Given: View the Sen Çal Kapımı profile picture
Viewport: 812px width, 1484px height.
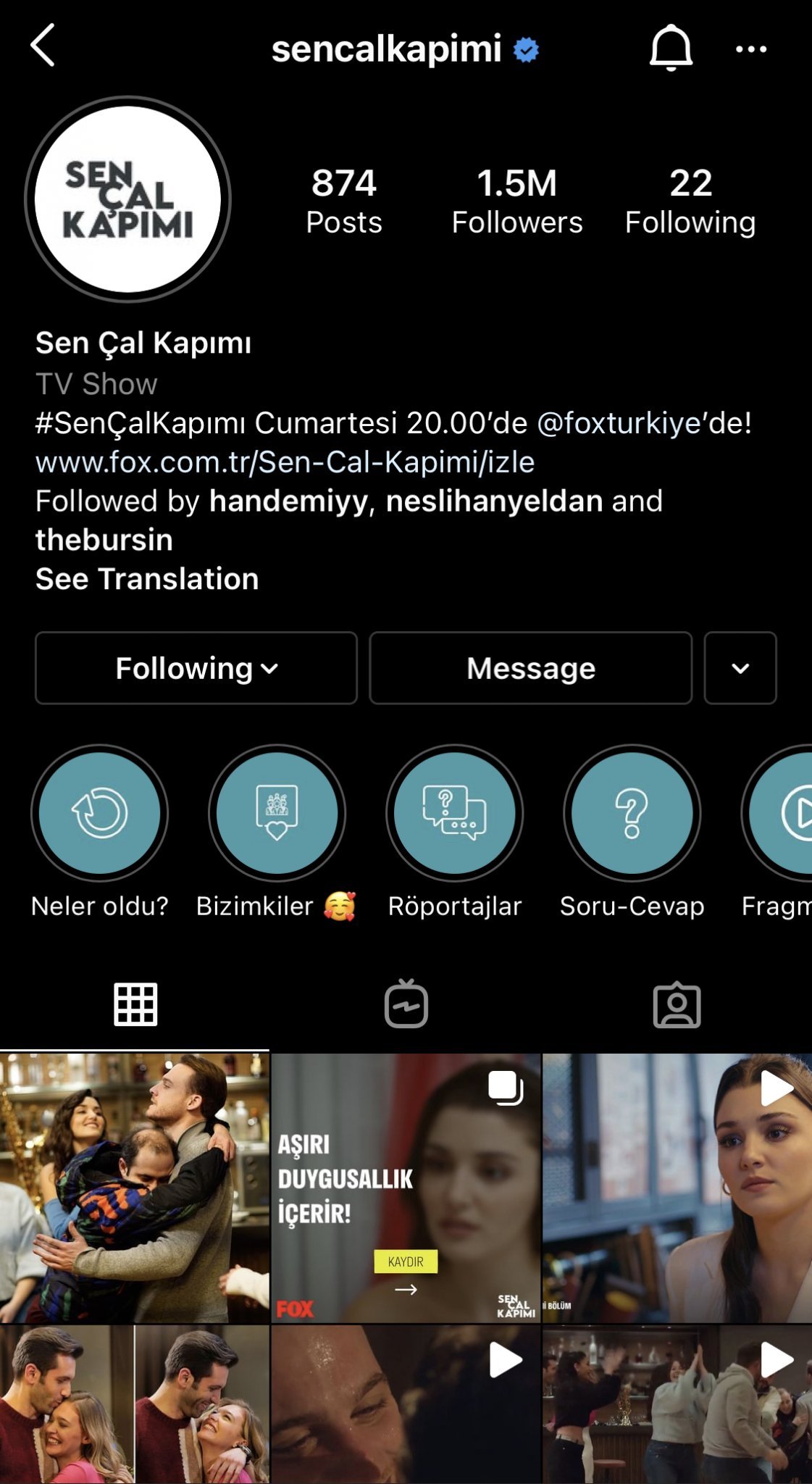Looking at the screenshot, I should click(x=128, y=199).
